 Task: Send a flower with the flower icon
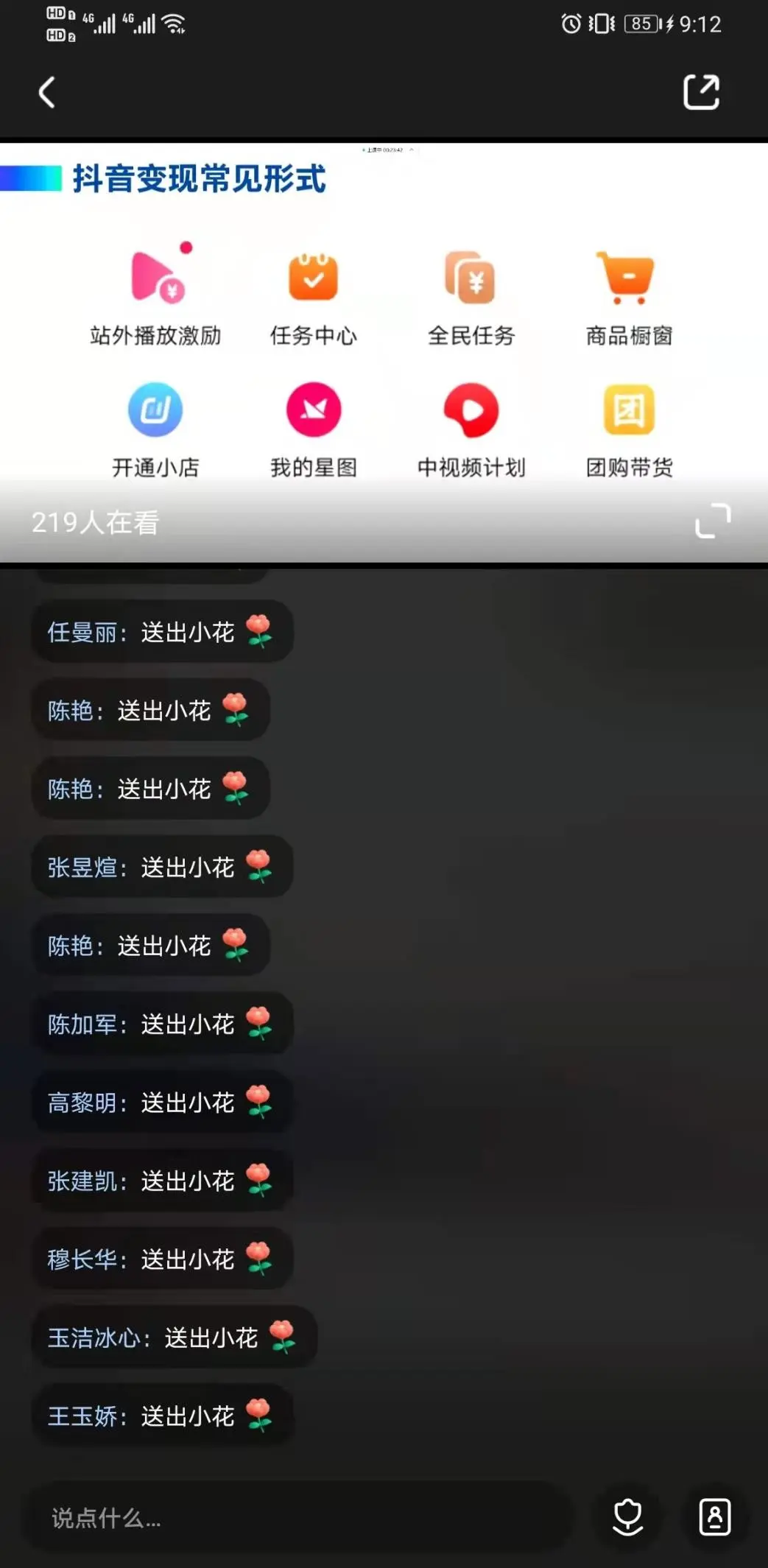click(628, 1517)
